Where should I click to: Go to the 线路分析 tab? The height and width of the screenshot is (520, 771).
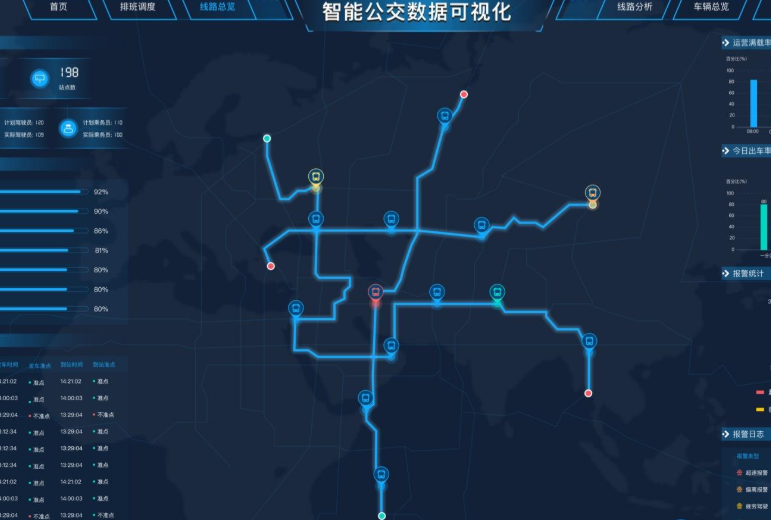(x=634, y=7)
